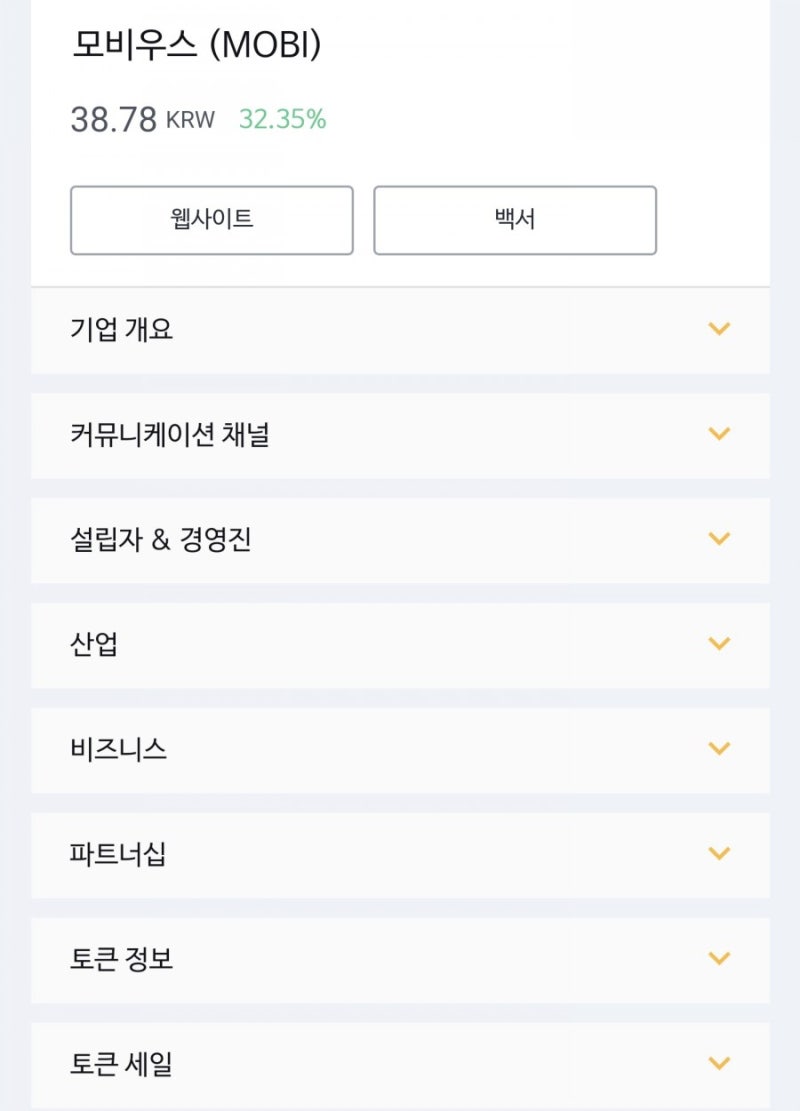Screen dimensions: 800x1111
Task: Expand the 커뮤니케이션 채널 section
Action: pos(400,435)
